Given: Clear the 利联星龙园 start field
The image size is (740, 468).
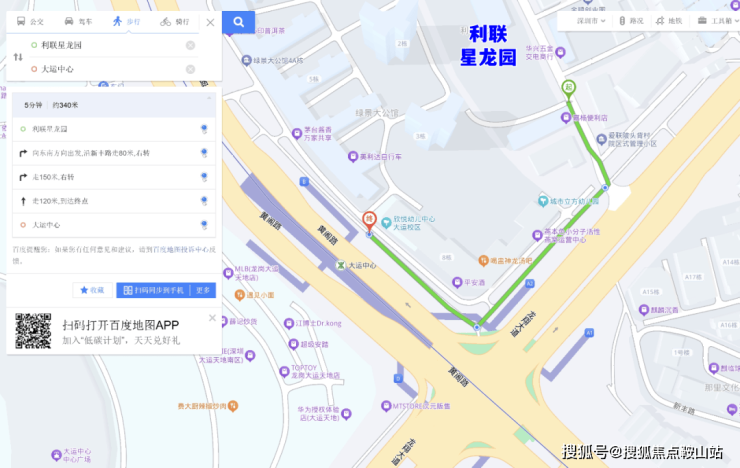Looking at the screenshot, I should [x=190, y=45].
